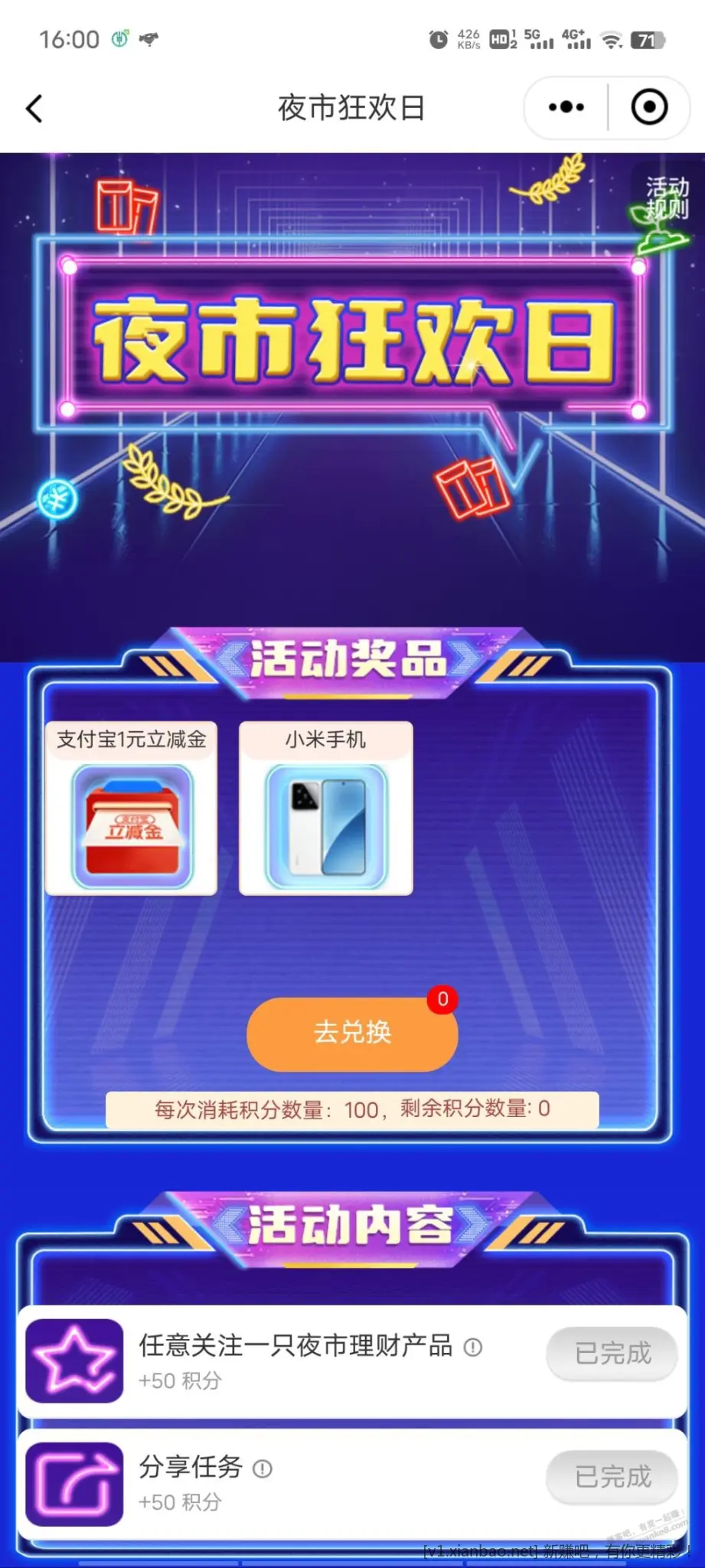The width and height of the screenshot is (705, 1568).
Task: Tap 已完成 button for 分享任务
Action: coord(612,1476)
